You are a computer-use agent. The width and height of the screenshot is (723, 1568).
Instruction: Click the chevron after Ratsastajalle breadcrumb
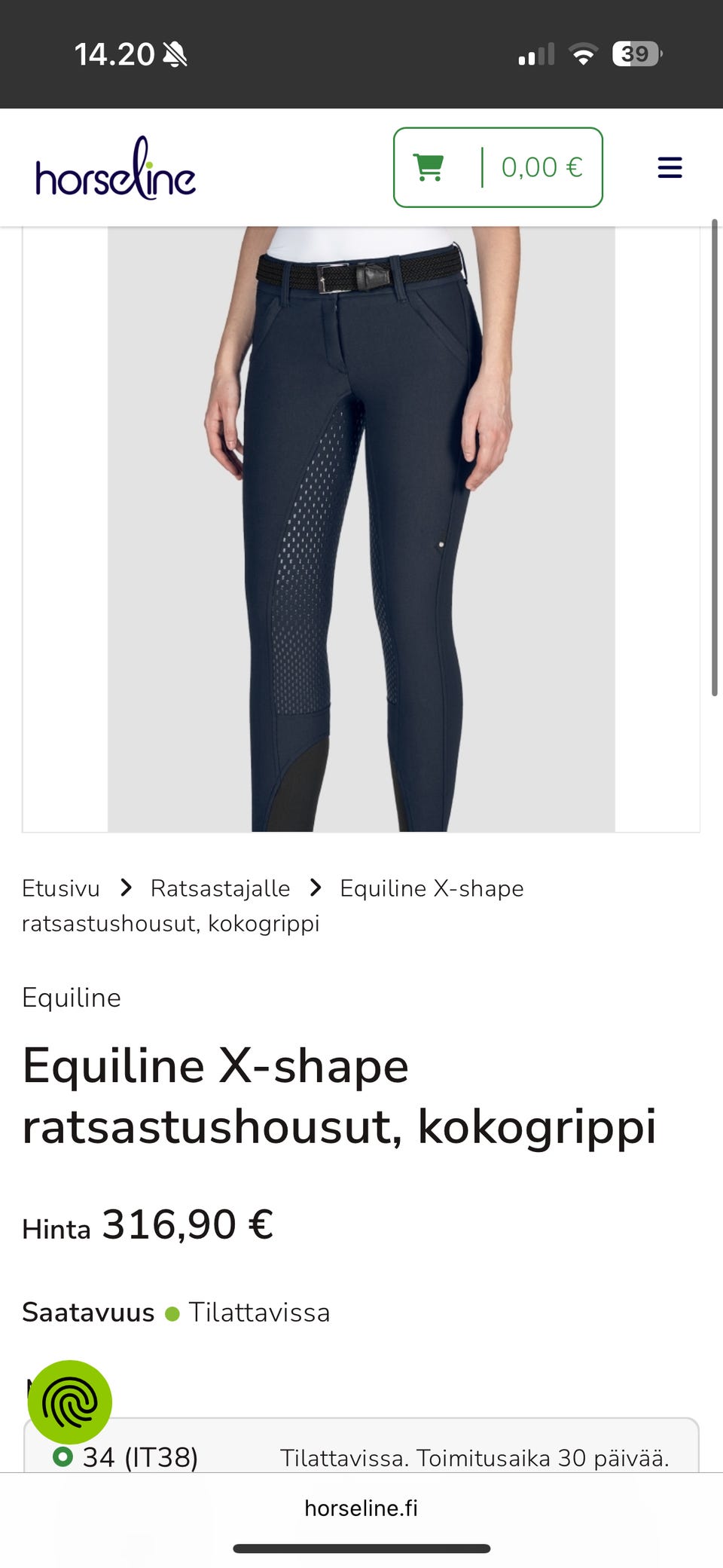point(316,888)
